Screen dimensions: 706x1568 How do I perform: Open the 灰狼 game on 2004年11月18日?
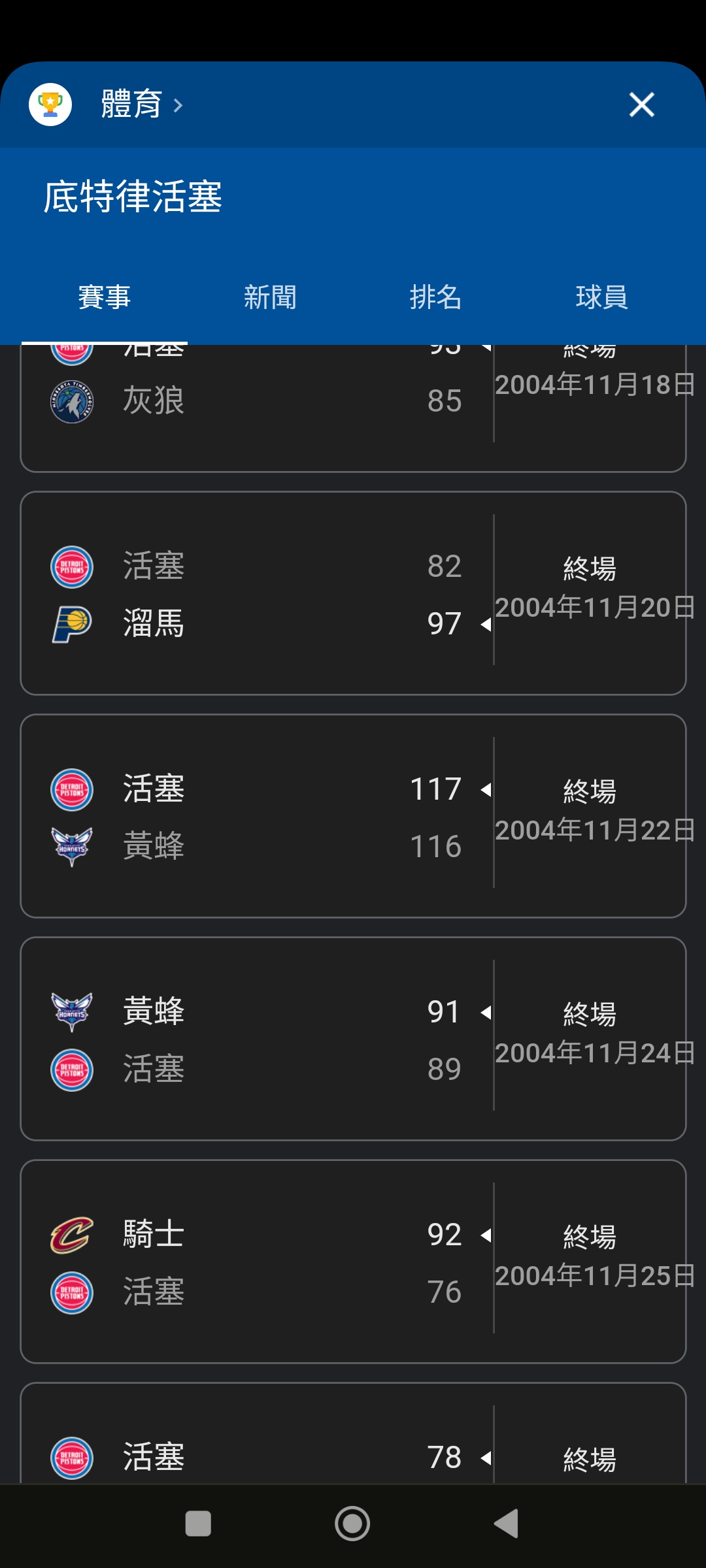tap(353, 408)
